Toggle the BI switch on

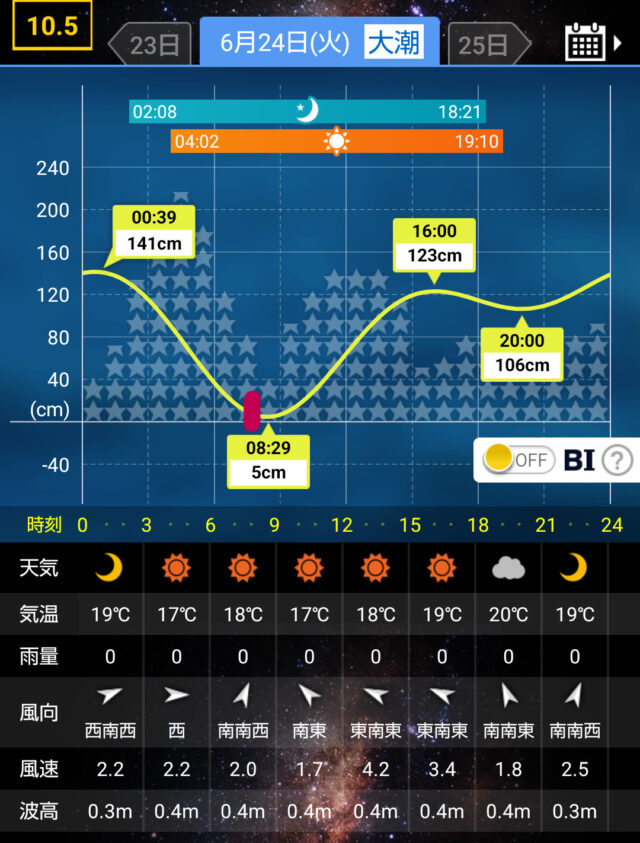click(x=517, y=460)
